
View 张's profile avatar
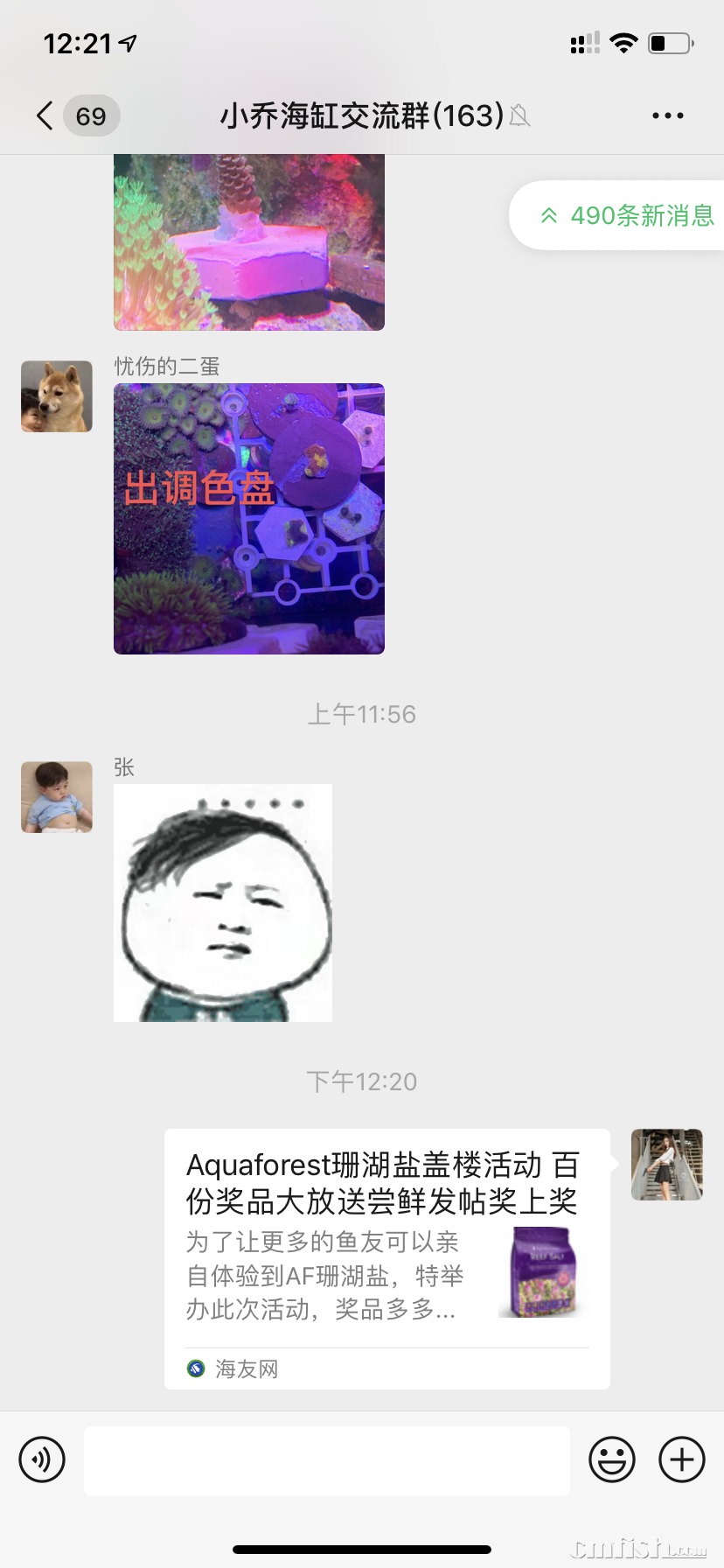click(57, 797)
